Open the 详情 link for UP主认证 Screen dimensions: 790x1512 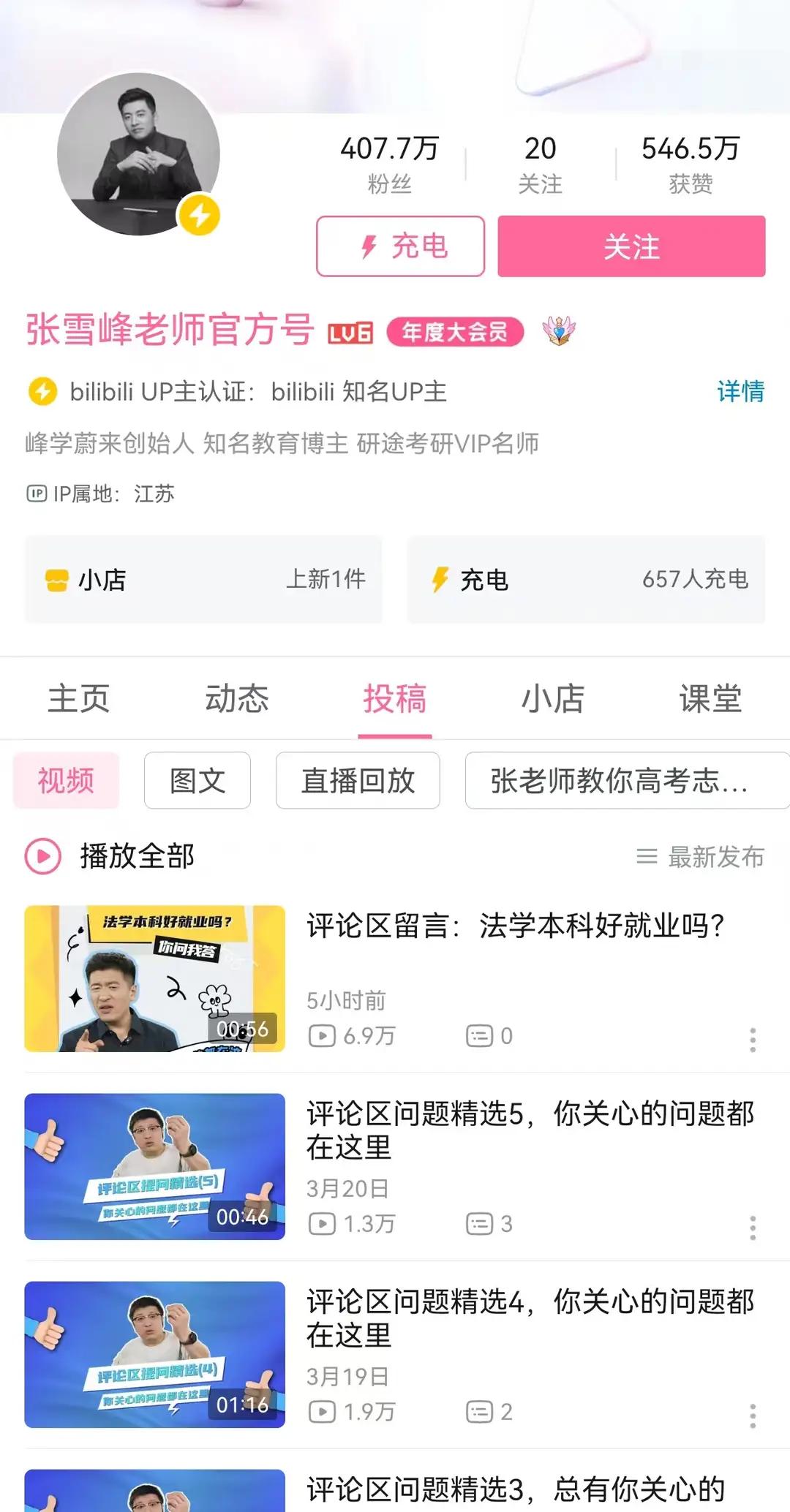[741, 393]
